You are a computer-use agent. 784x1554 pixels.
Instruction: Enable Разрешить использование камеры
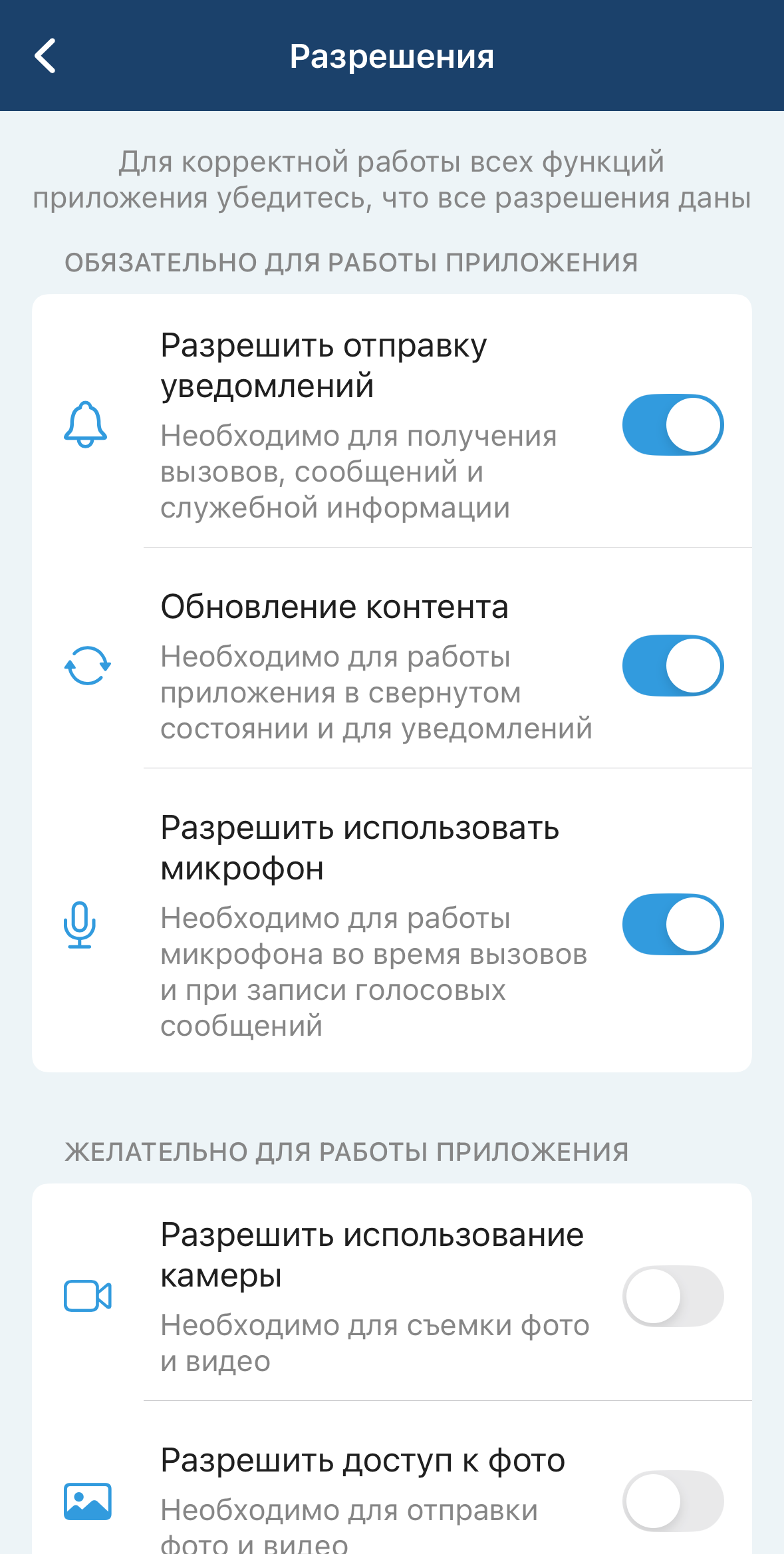tap(672, 1296)
